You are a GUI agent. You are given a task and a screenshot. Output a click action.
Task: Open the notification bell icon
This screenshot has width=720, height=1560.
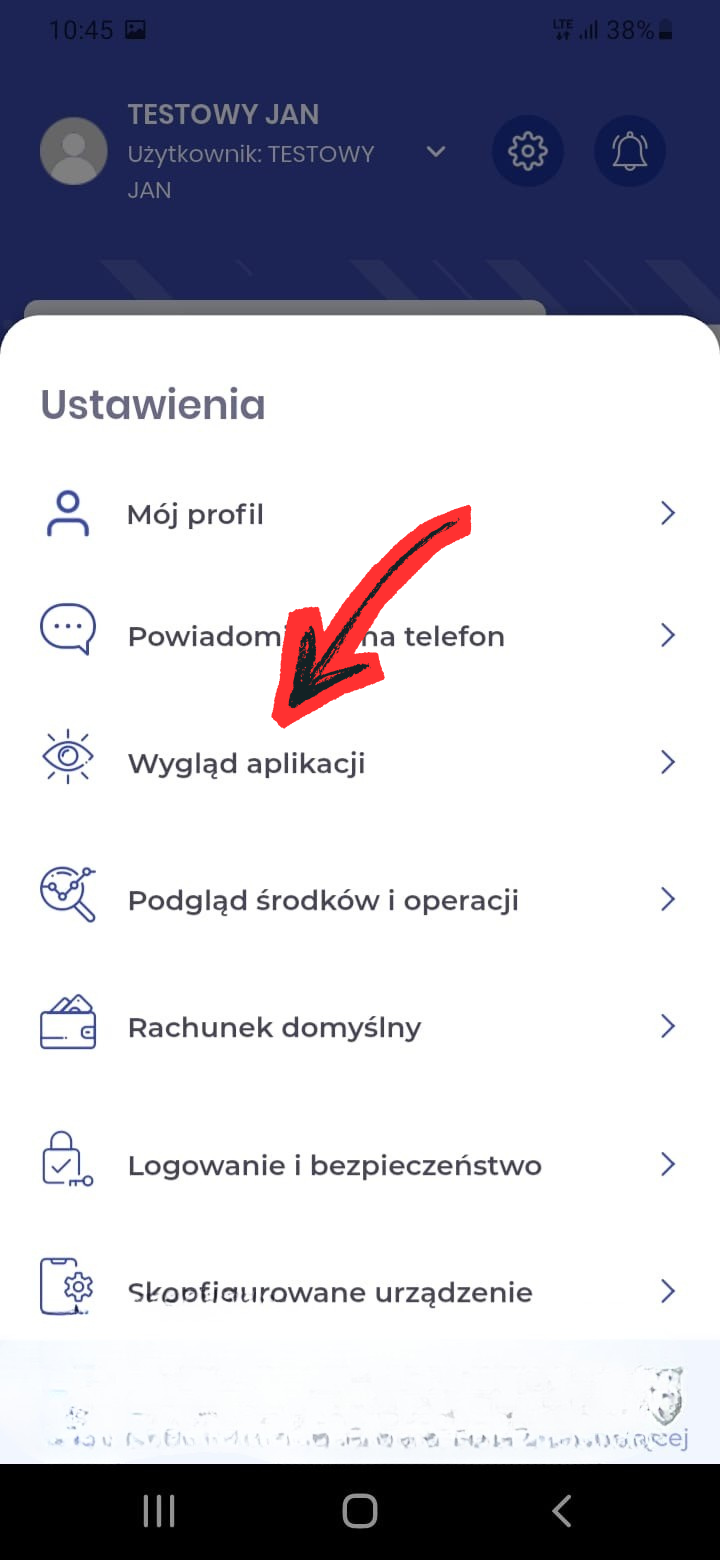[630, 150]
